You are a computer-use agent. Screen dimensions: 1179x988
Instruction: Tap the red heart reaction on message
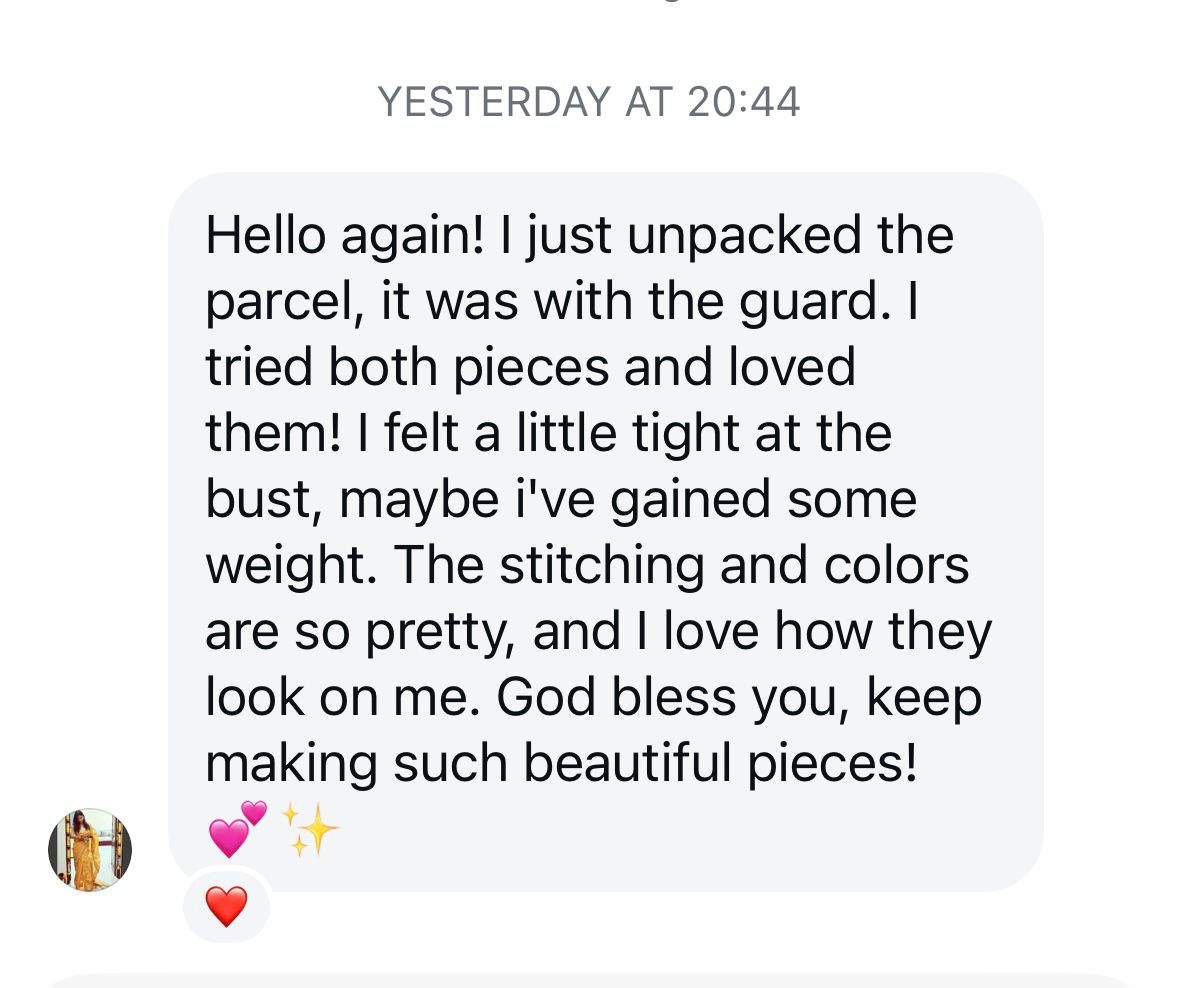226,906
